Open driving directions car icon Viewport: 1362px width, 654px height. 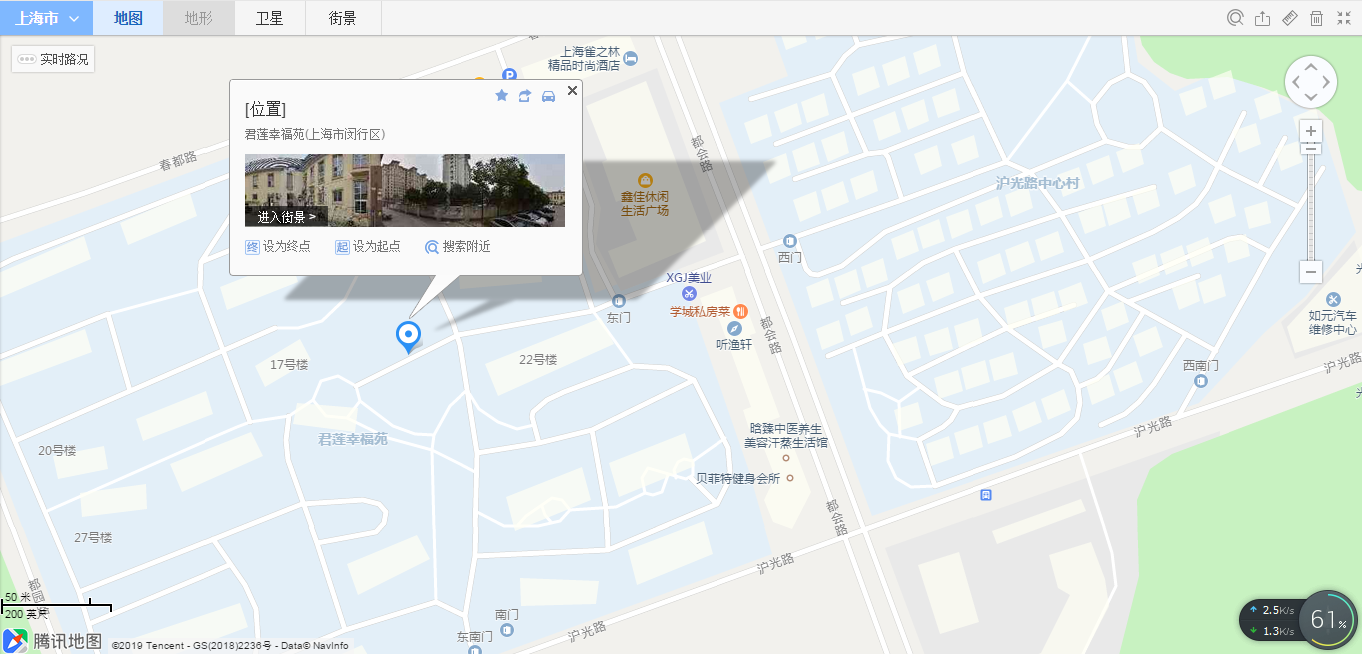548,96
